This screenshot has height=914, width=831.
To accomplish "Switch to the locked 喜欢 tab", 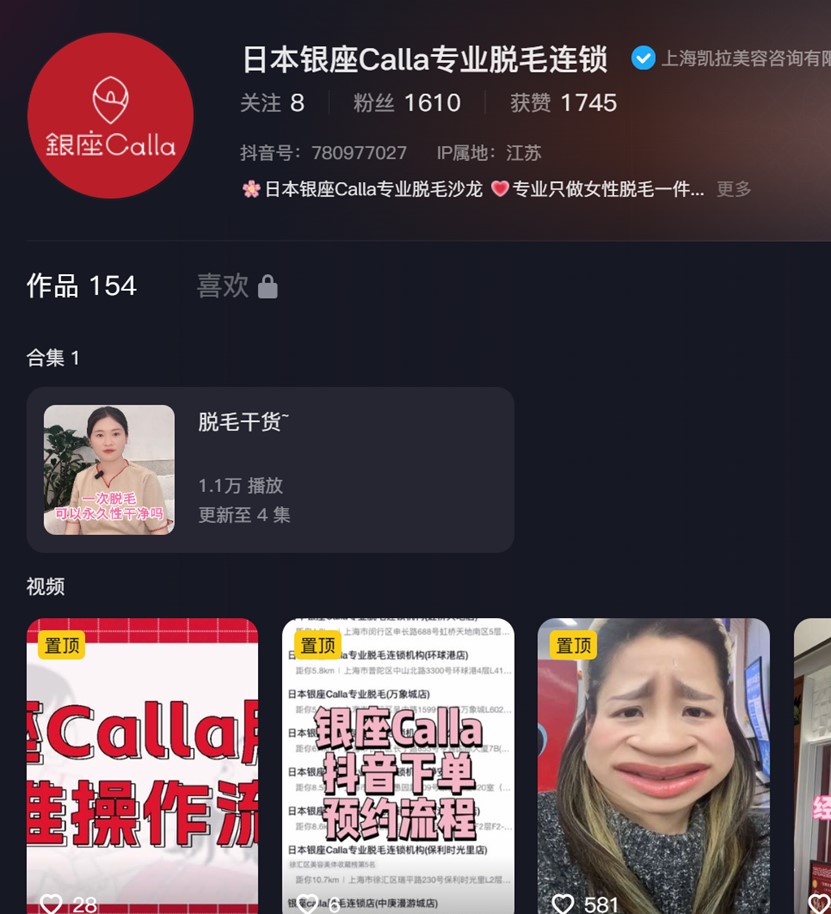I will [x=236, y=286].
